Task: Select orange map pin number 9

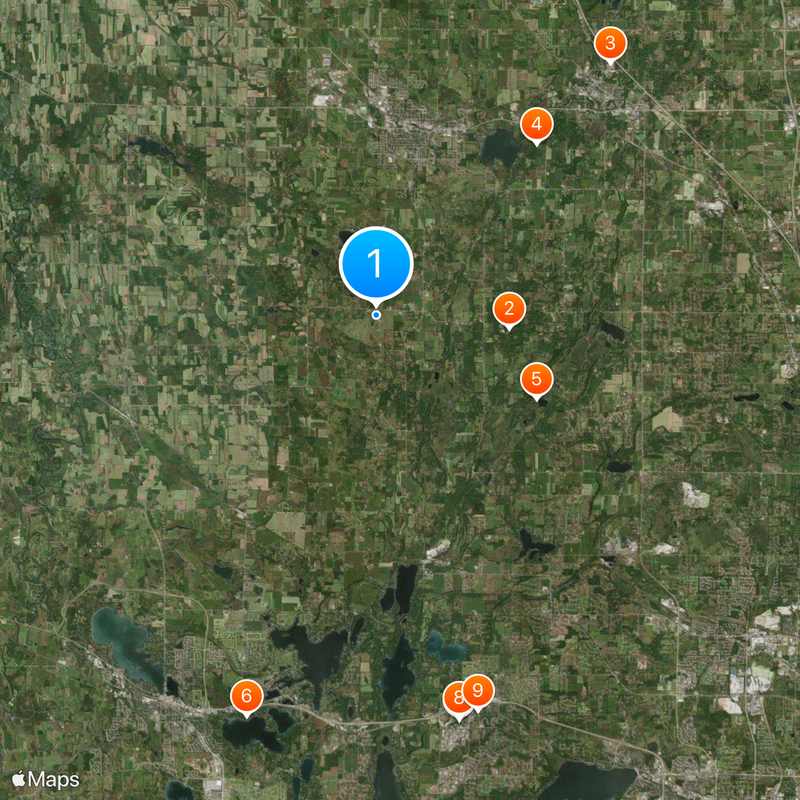Action: [x=479, y=690]
